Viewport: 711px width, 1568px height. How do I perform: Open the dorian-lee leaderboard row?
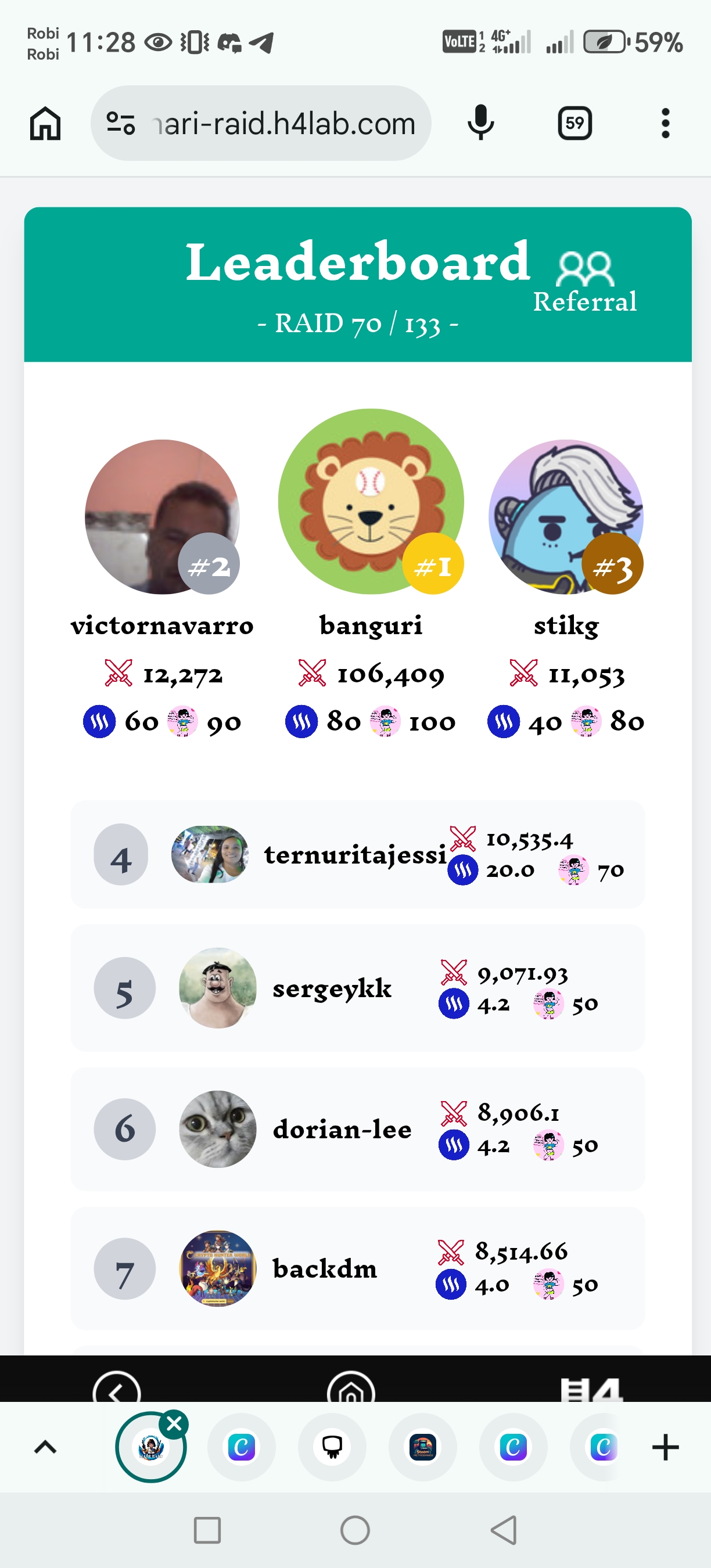coord(357,1129)
